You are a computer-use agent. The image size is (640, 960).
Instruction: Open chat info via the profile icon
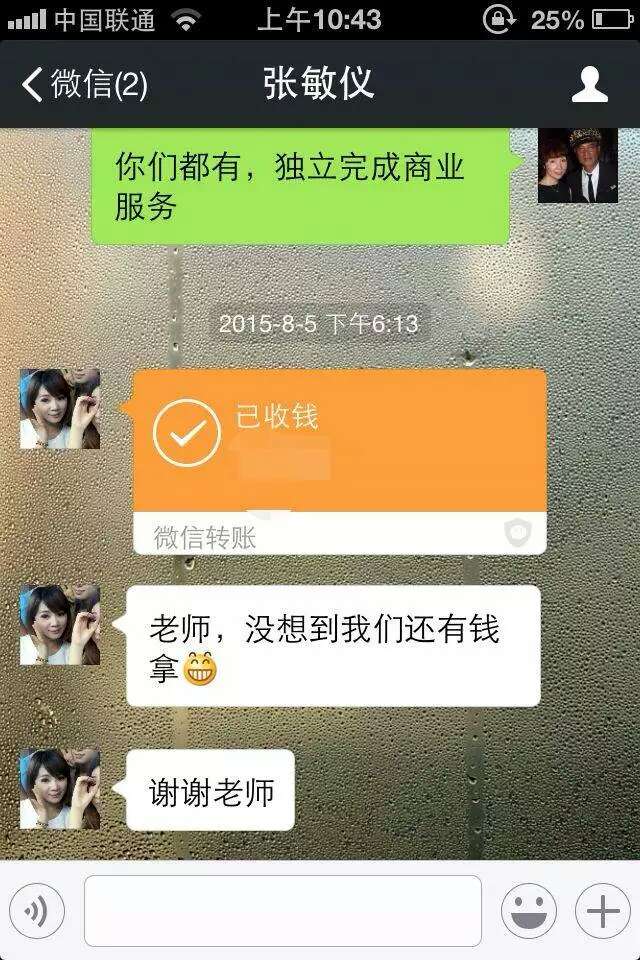pos(589,85)
